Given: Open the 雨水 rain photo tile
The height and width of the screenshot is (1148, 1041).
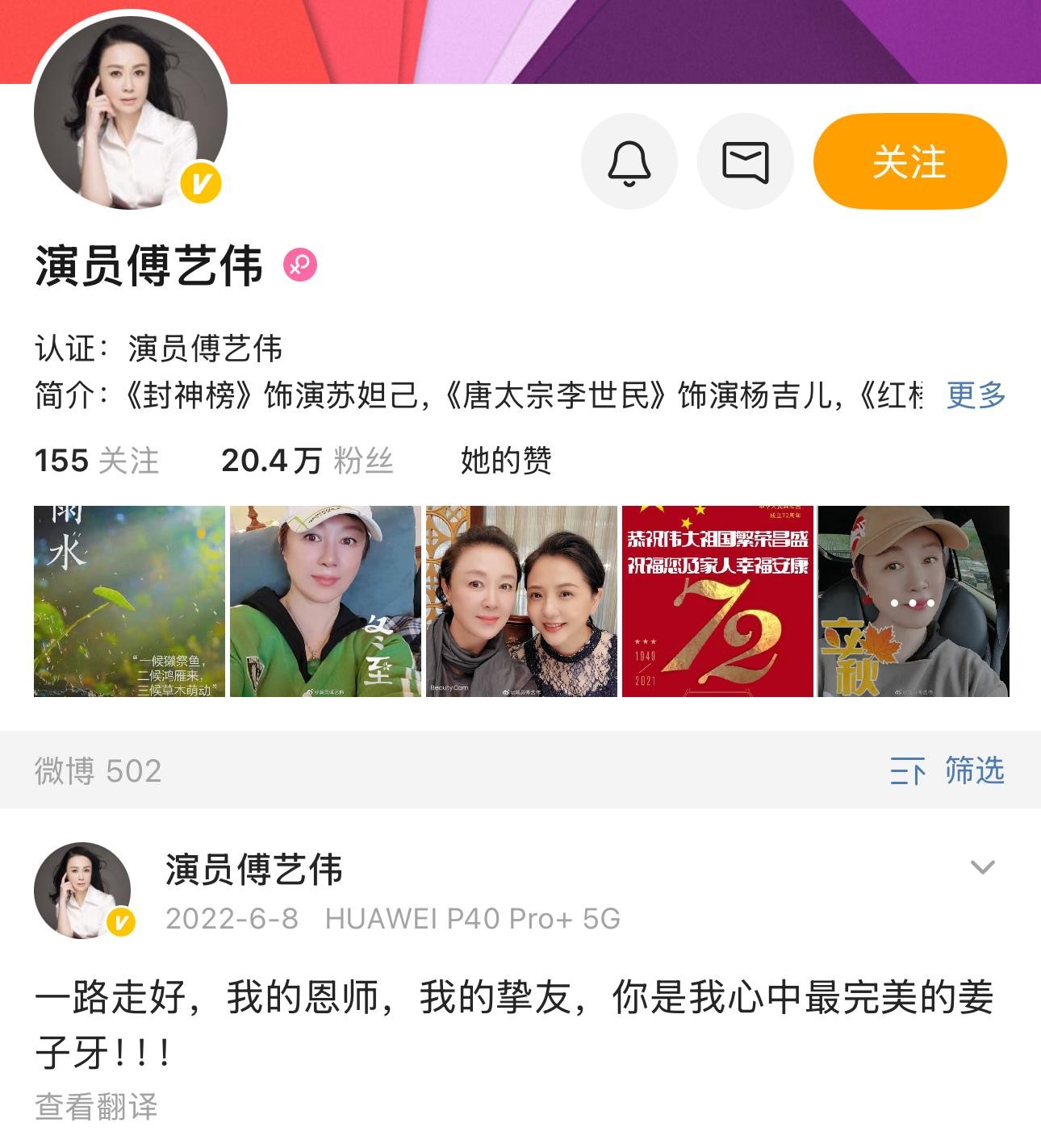Looking at the screenshot, I should (129, 601).
